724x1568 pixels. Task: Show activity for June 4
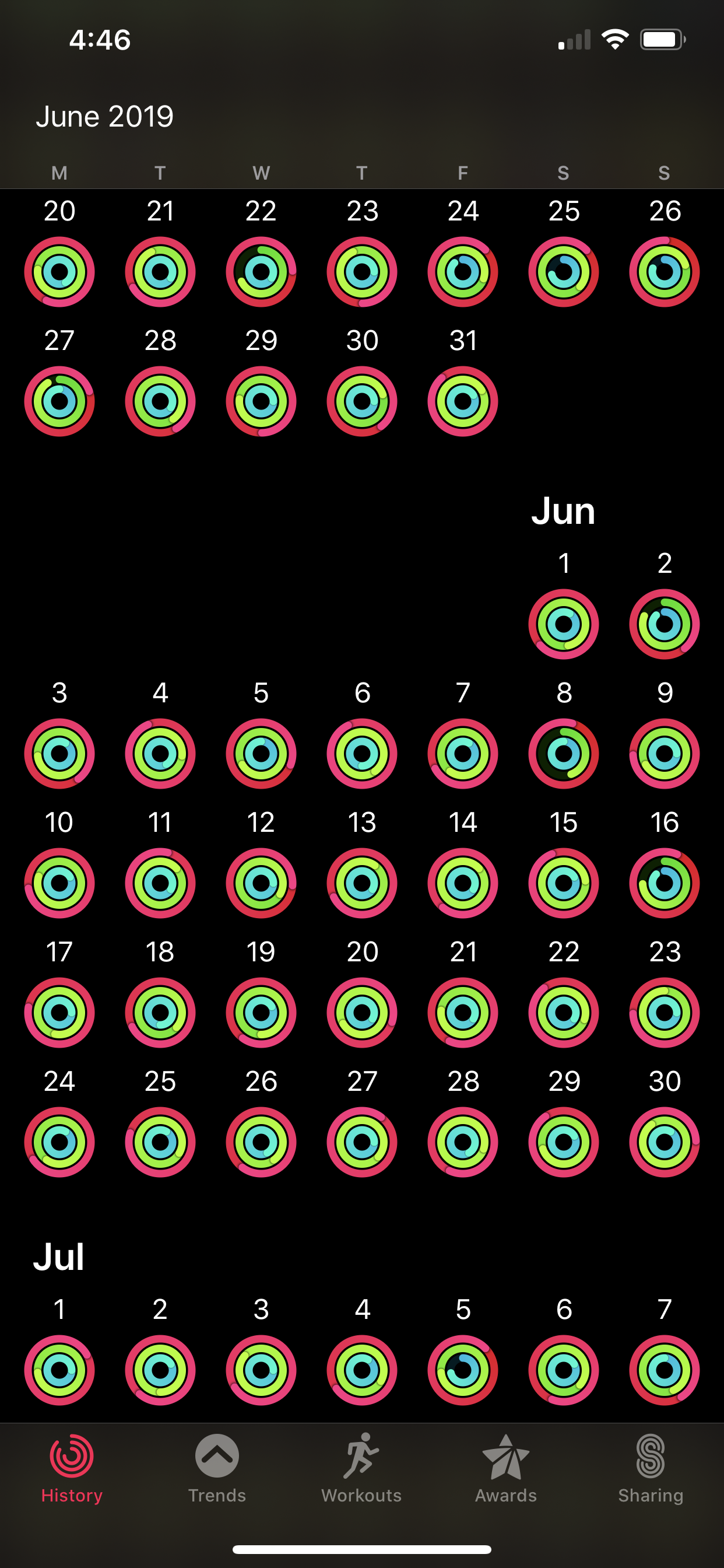pos(160,754)
